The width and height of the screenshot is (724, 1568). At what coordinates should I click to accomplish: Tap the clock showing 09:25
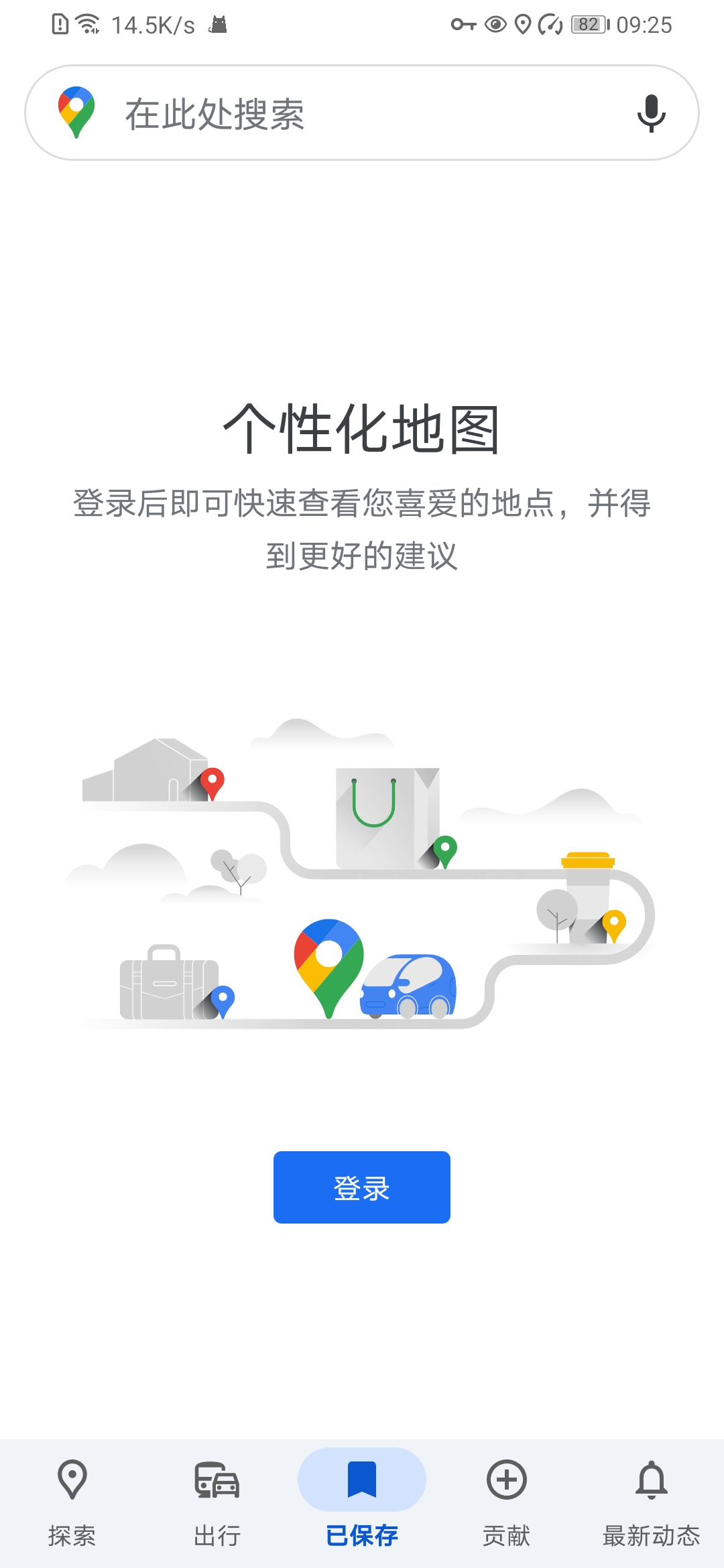(x=645, y=25)
